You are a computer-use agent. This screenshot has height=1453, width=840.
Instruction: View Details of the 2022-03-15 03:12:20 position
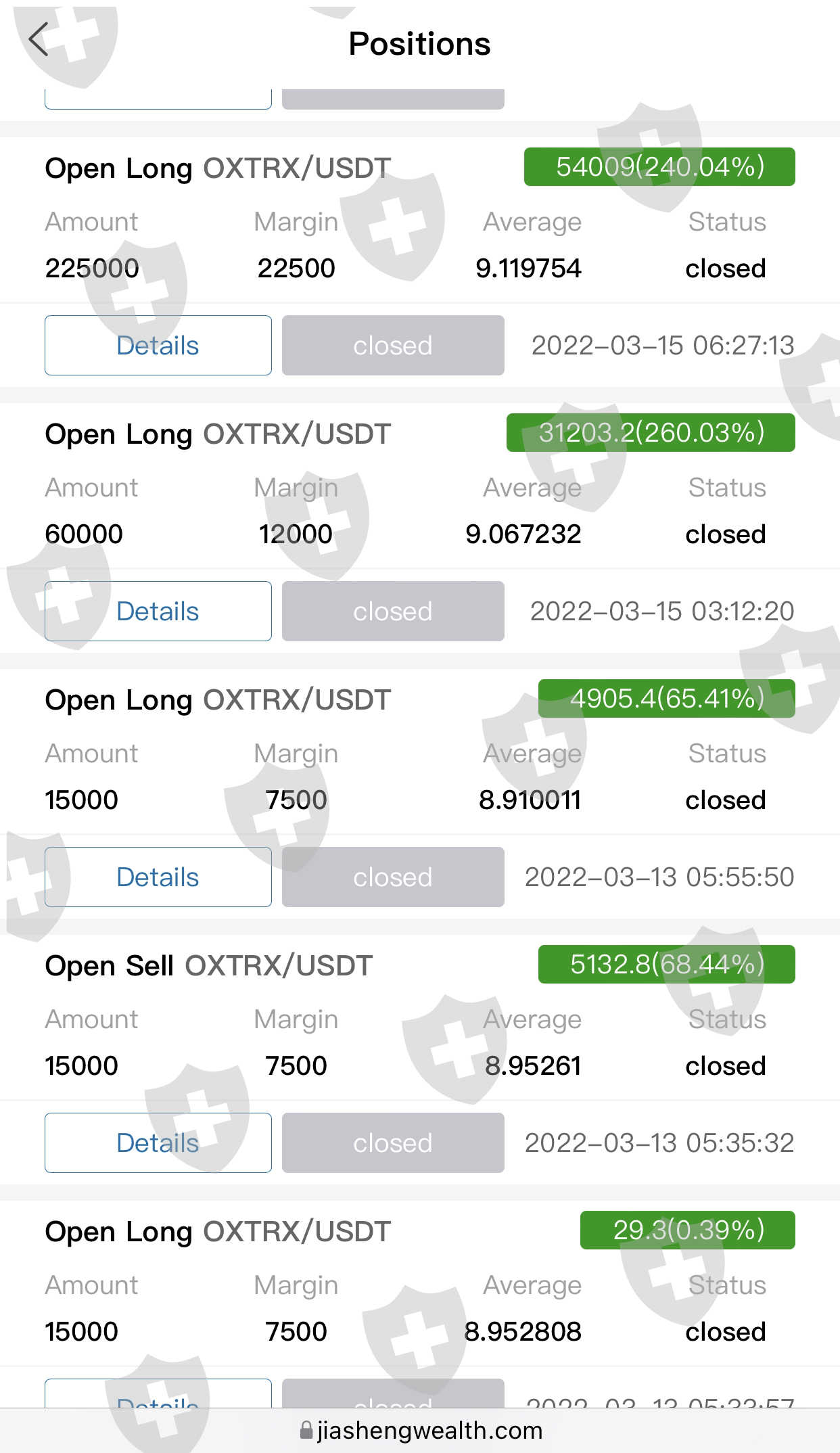click(158, 611)
